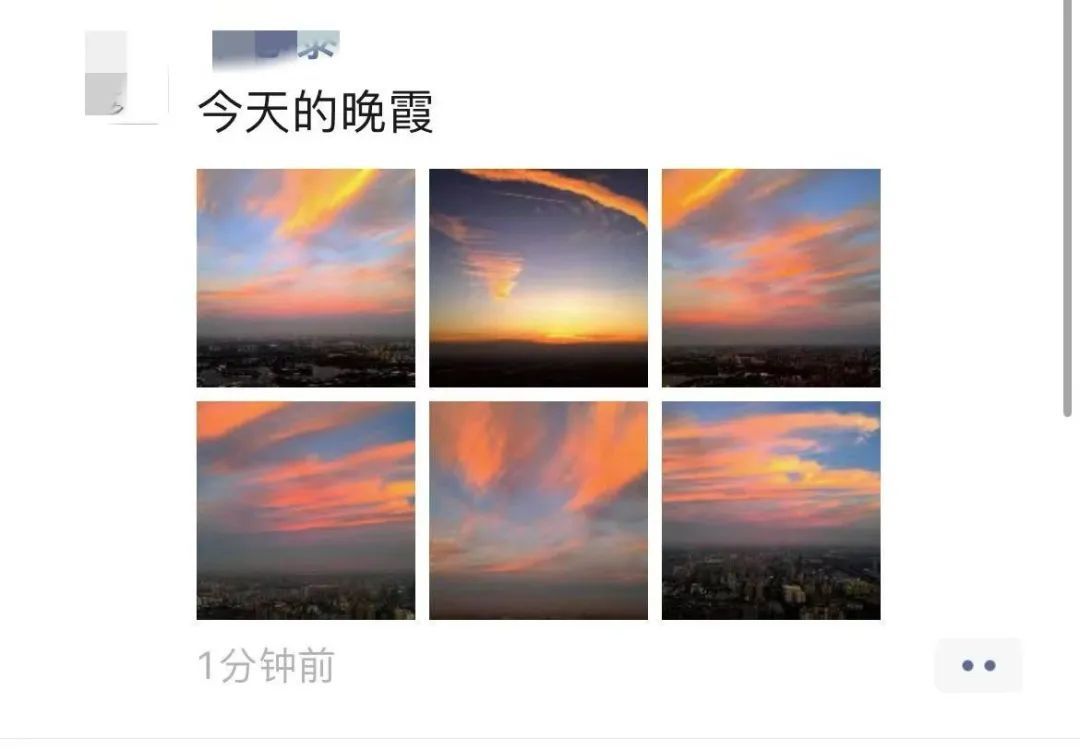The height and width of the screenshot is (750, 1080).
Task: View the fifth photo showing fan-shaped orange clouds
Action: pyautogui.click(x=538, y=510)
